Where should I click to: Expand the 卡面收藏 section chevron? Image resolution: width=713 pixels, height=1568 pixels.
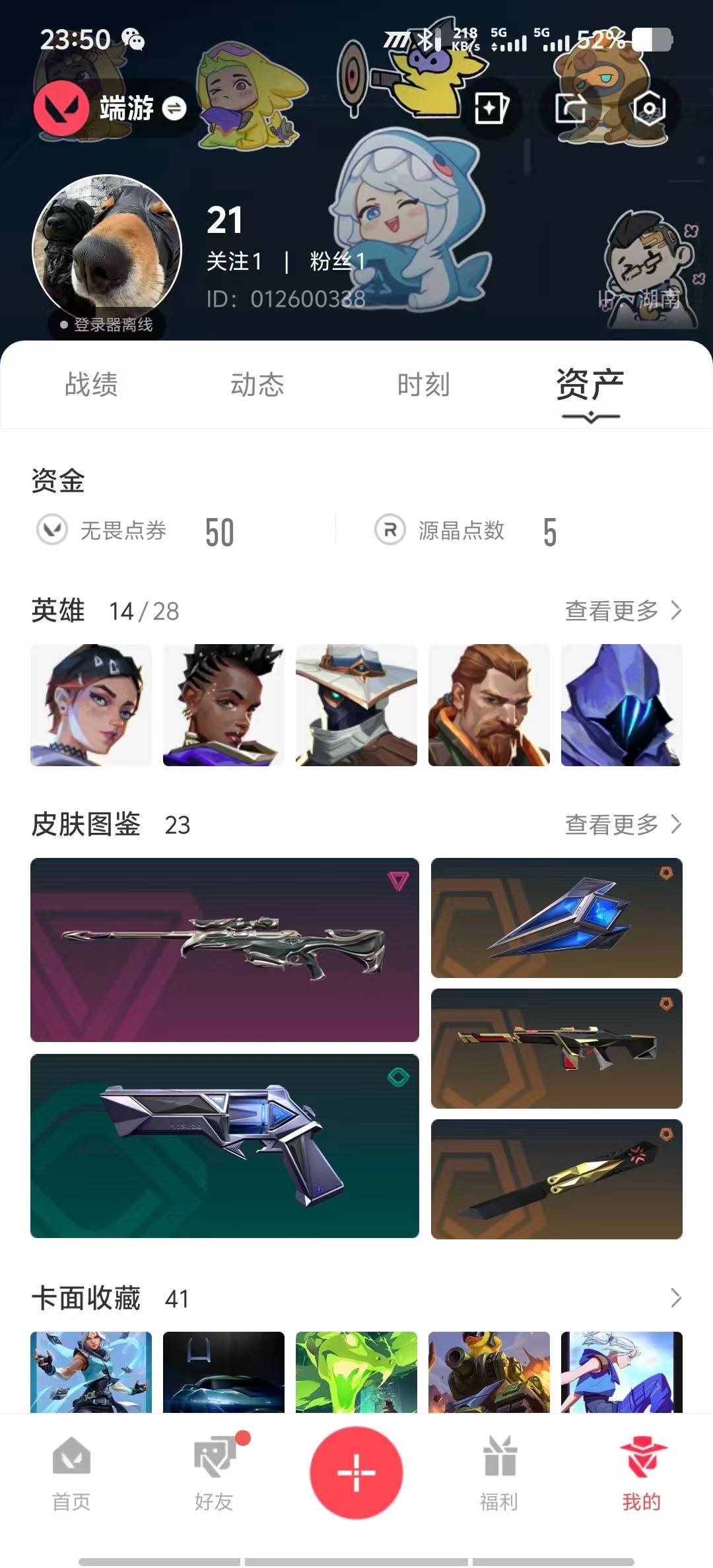tap(675, 1298)
